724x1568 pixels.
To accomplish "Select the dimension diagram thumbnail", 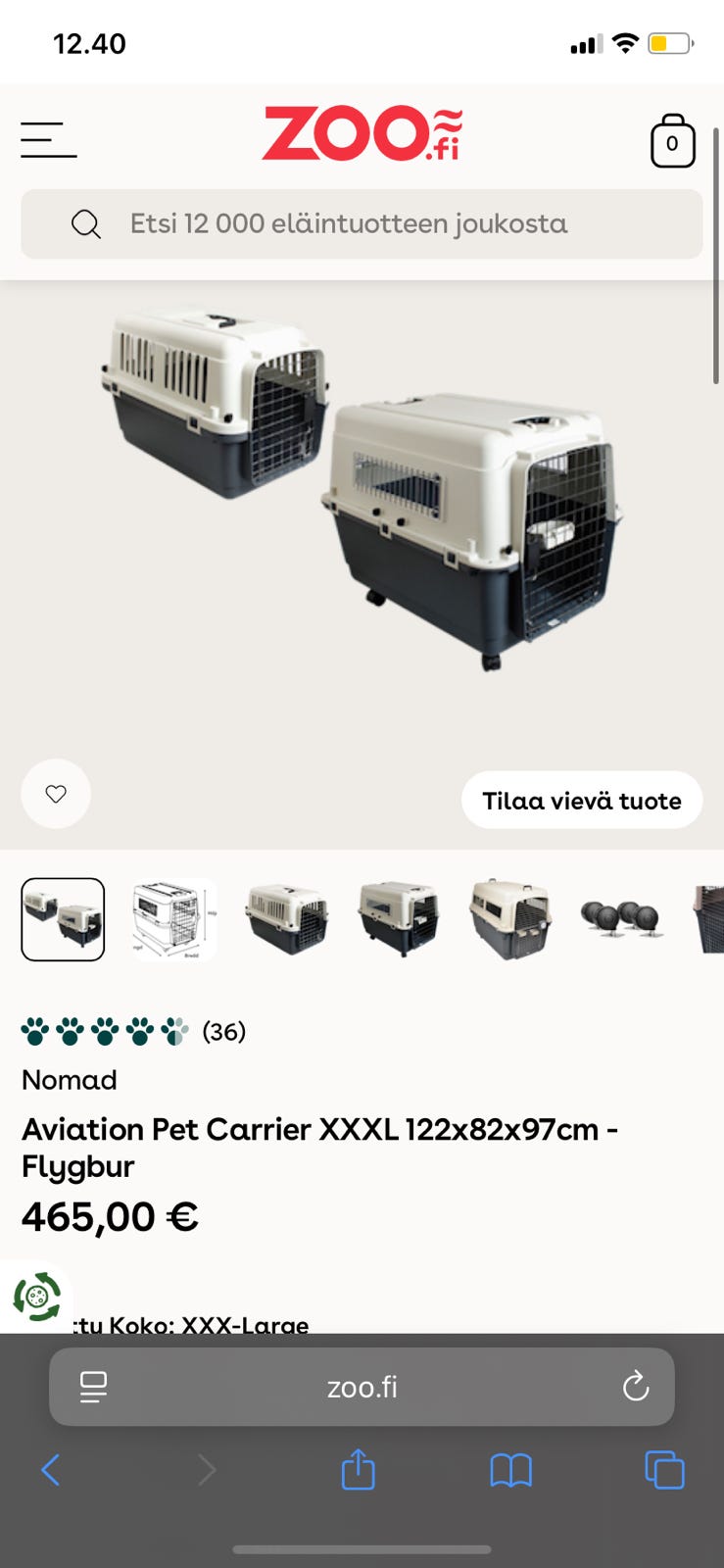I will click(x=174, y=919).
